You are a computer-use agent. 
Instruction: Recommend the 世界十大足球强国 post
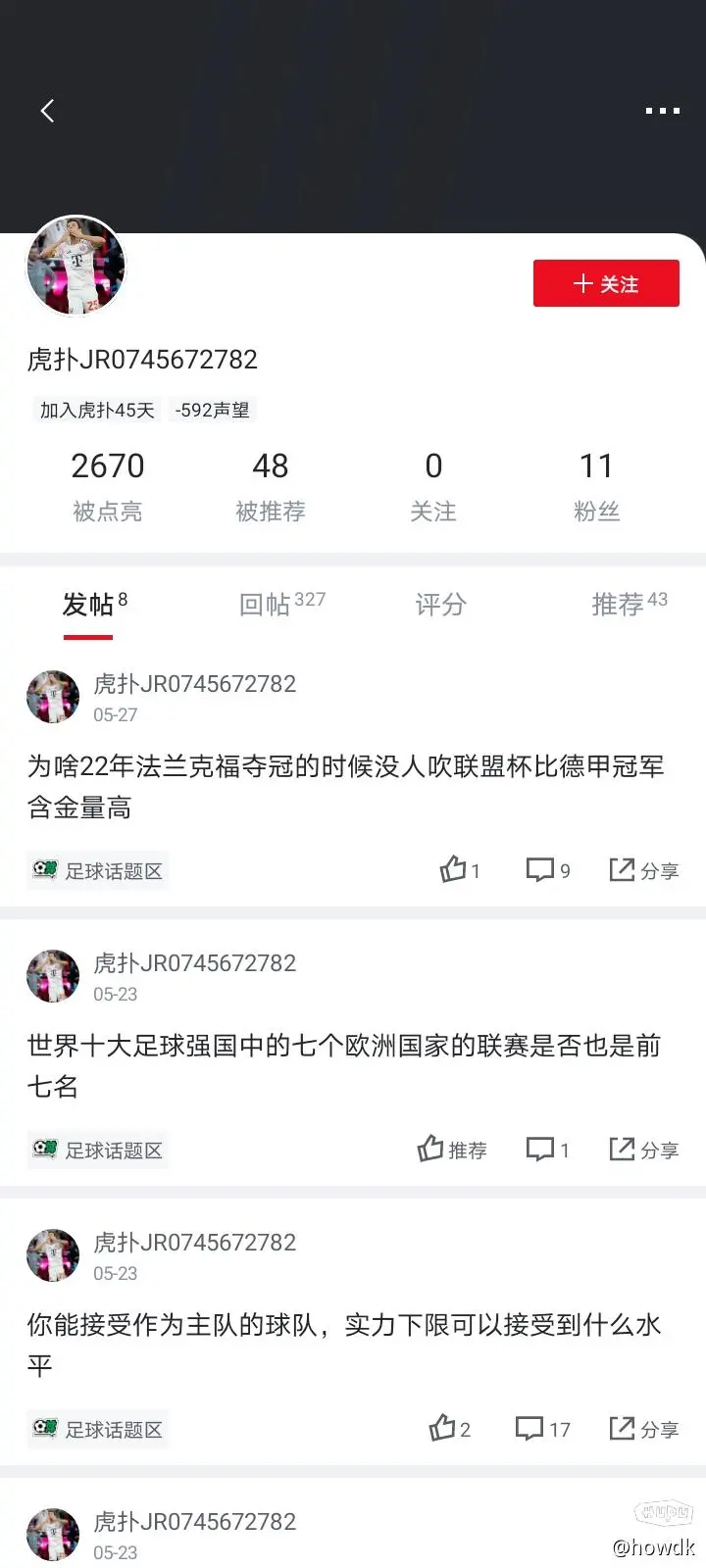(x=451, y=1150)
